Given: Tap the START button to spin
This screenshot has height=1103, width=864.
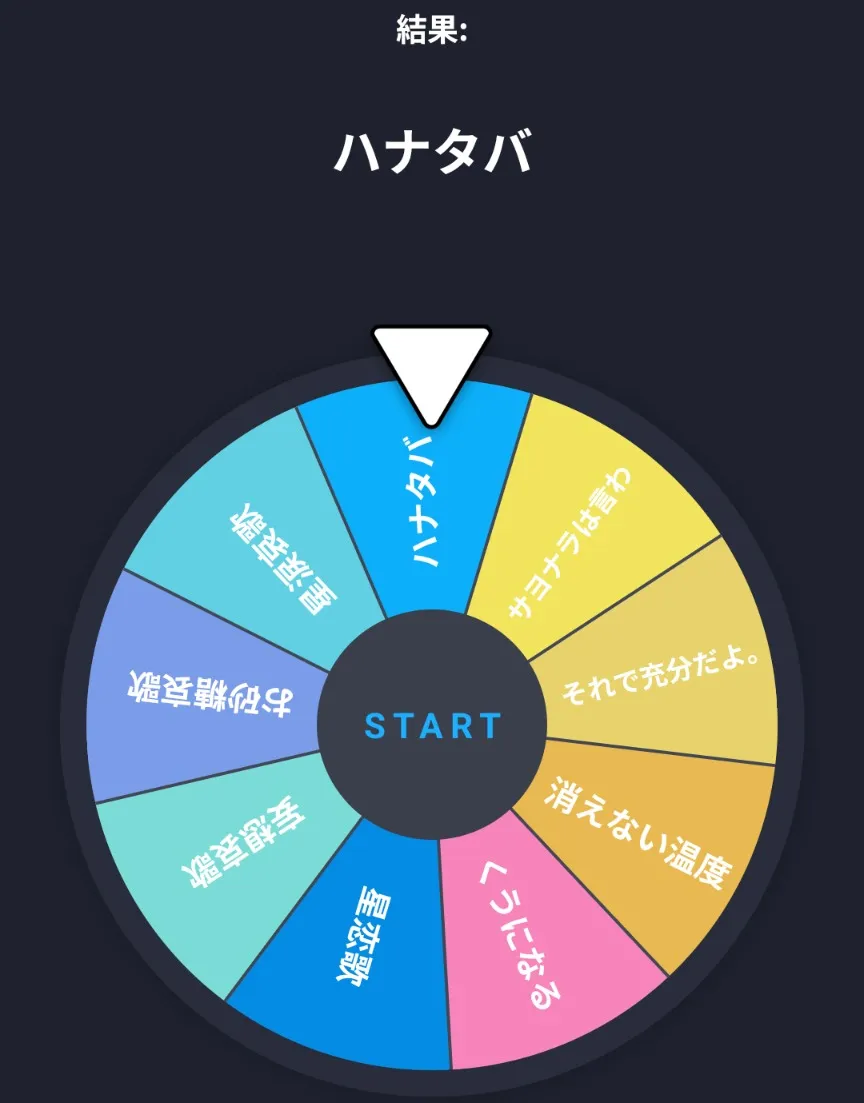Looking at the screenshot, I should pyautogui.click(x=432, y=726).
